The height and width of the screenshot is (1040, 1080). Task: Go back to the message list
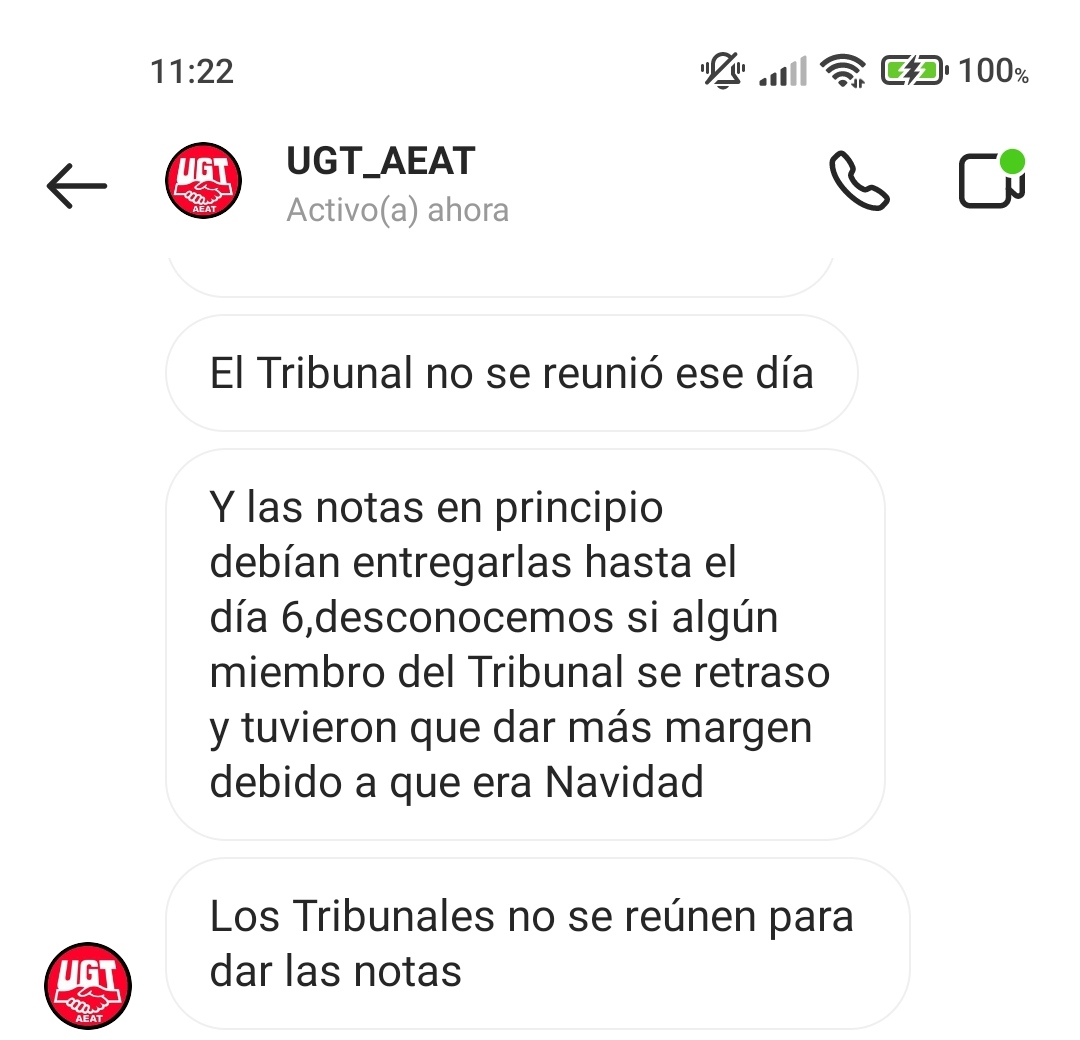76,186
